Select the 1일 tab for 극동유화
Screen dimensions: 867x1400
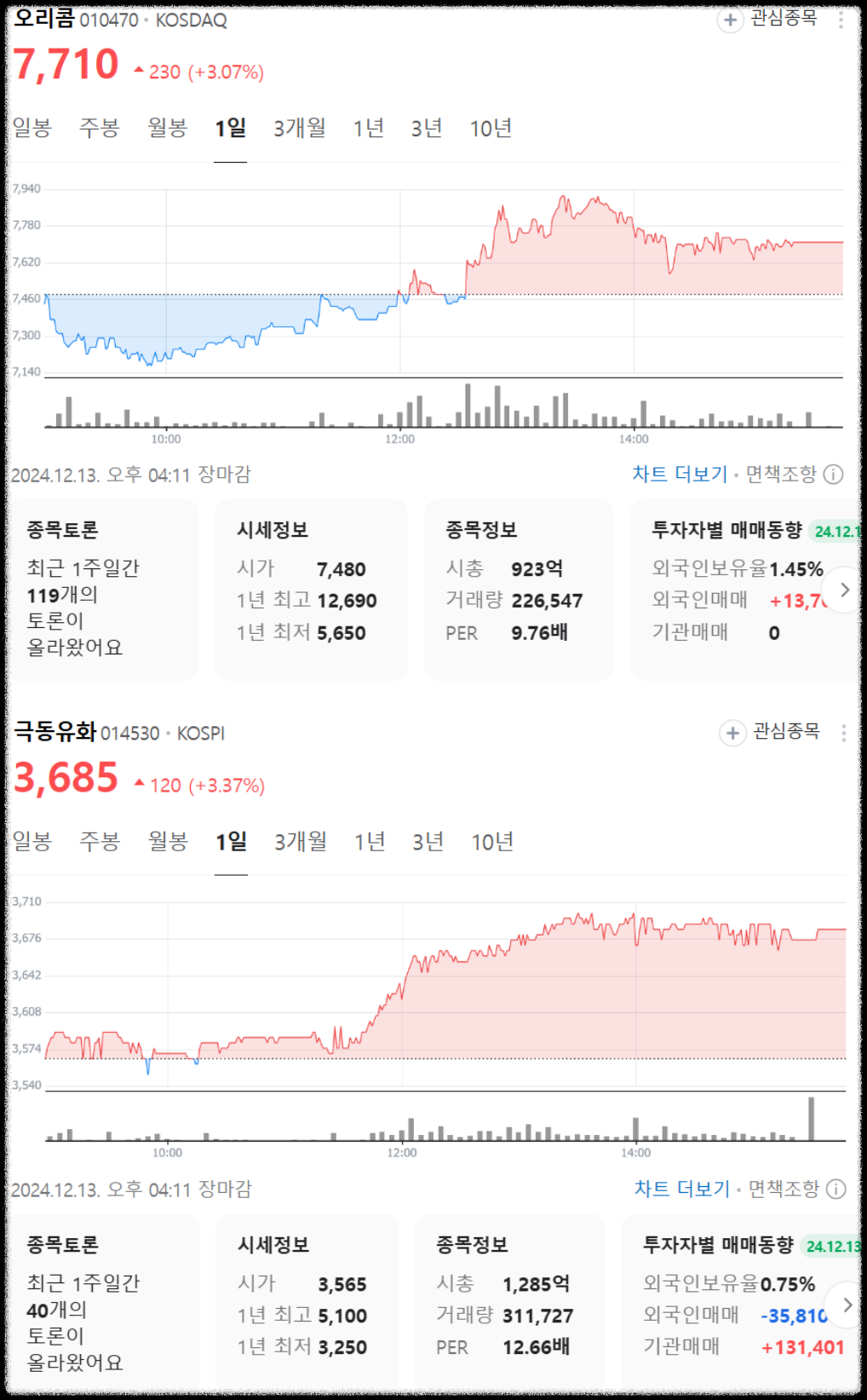[x=230, y=841]
